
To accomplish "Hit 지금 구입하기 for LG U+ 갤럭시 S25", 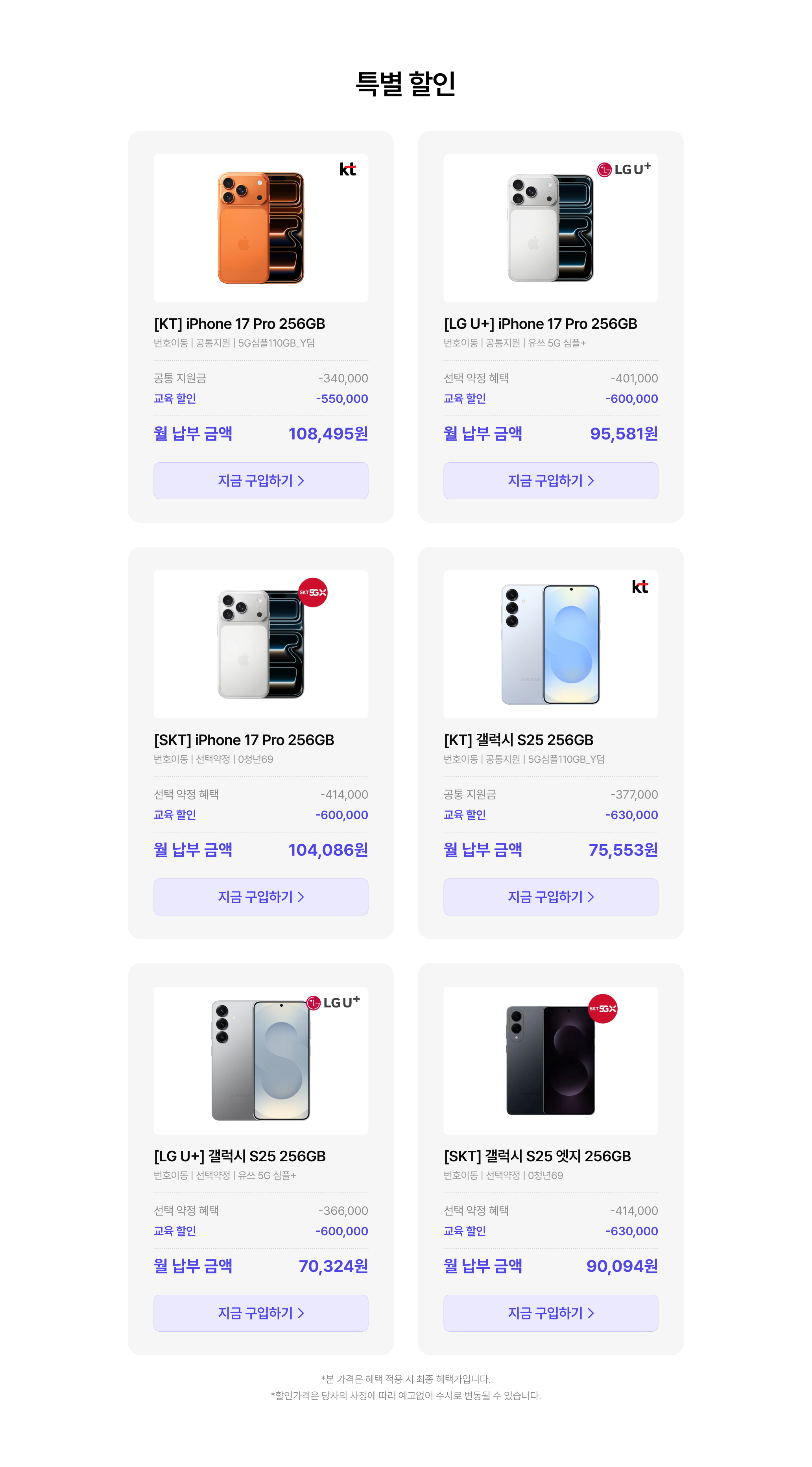I will tap(261, 1313).
